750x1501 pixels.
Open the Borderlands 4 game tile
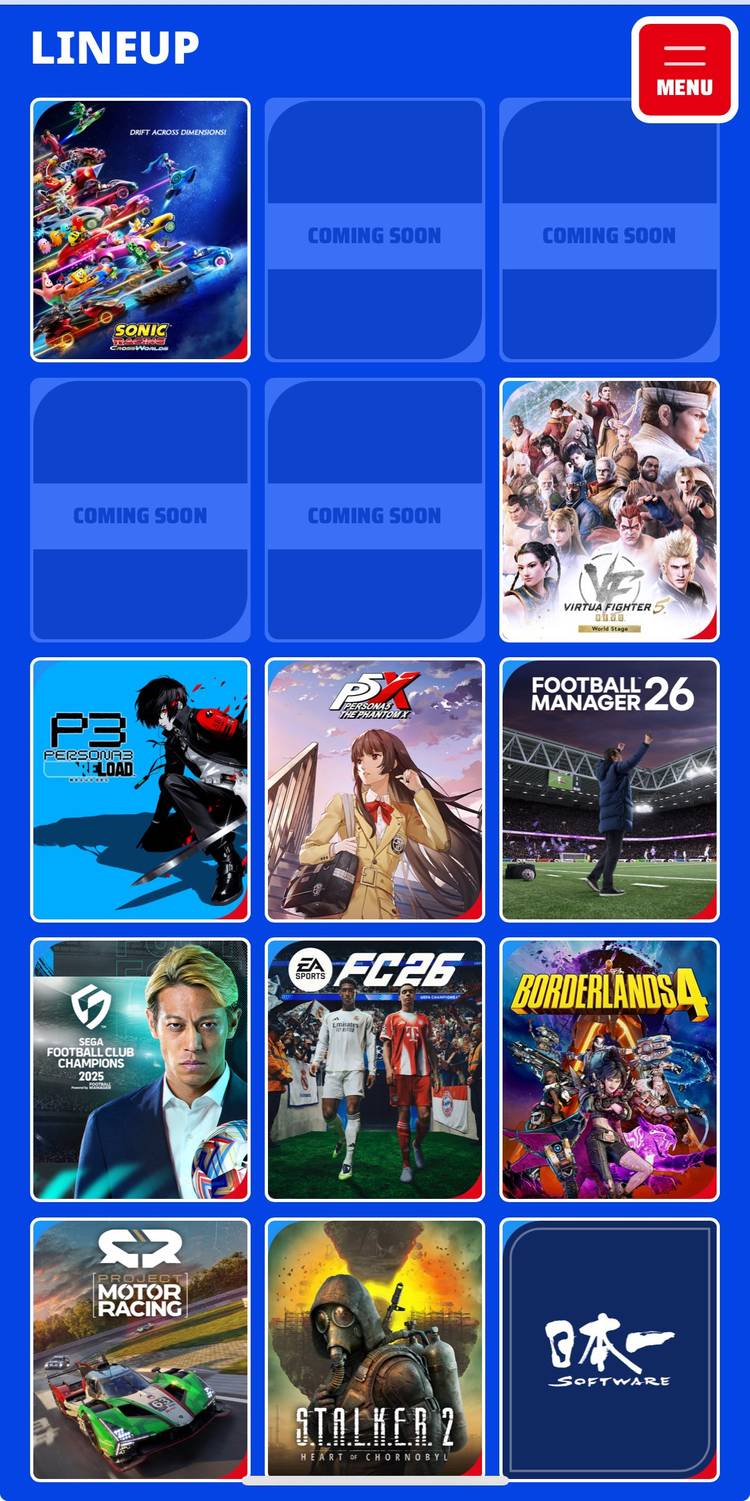(609, 1067)
